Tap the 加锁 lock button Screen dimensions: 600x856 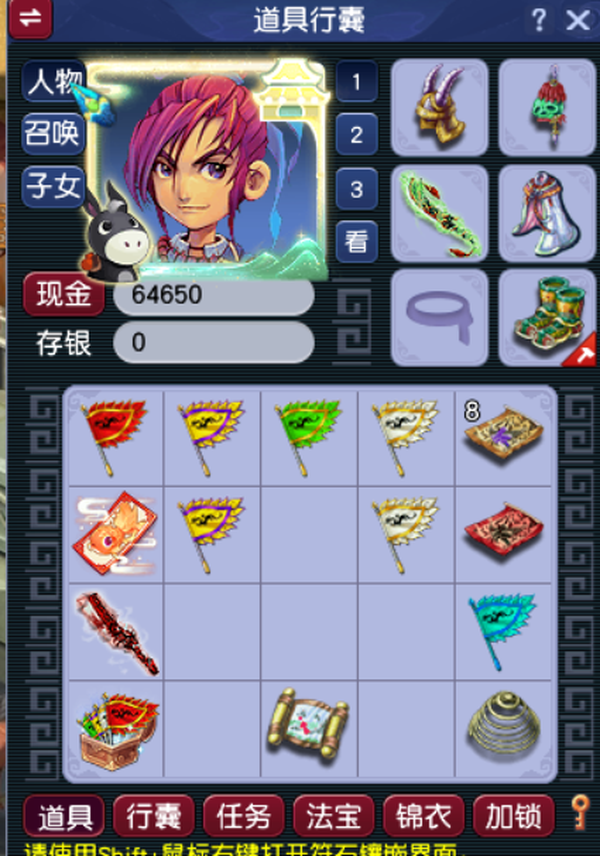[514, 816]
